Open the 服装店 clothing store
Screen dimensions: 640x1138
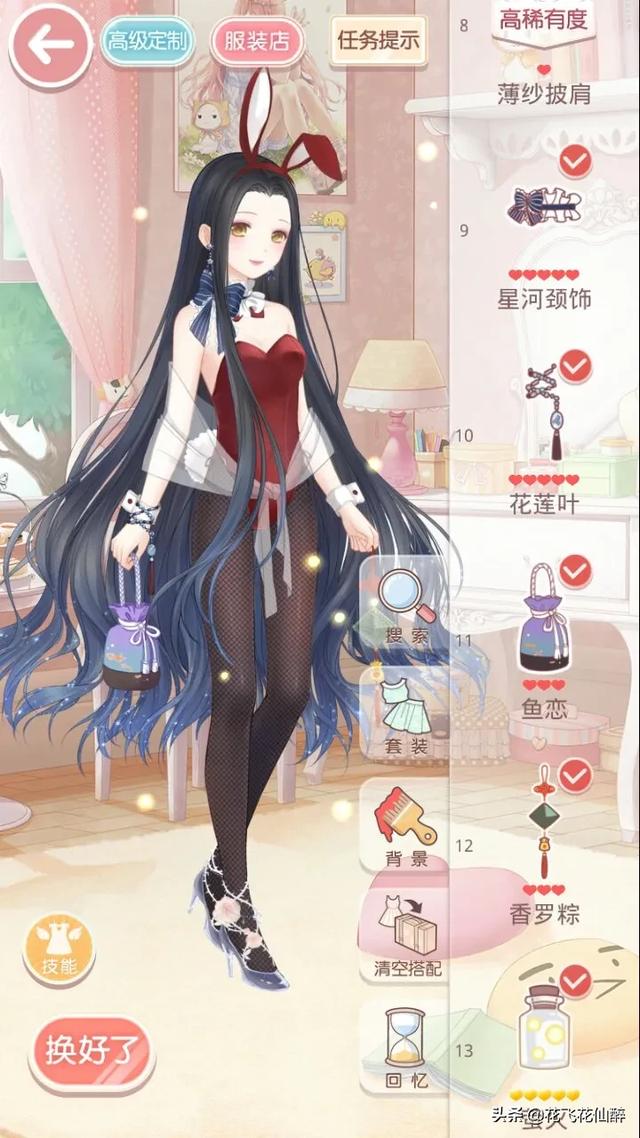258,41
